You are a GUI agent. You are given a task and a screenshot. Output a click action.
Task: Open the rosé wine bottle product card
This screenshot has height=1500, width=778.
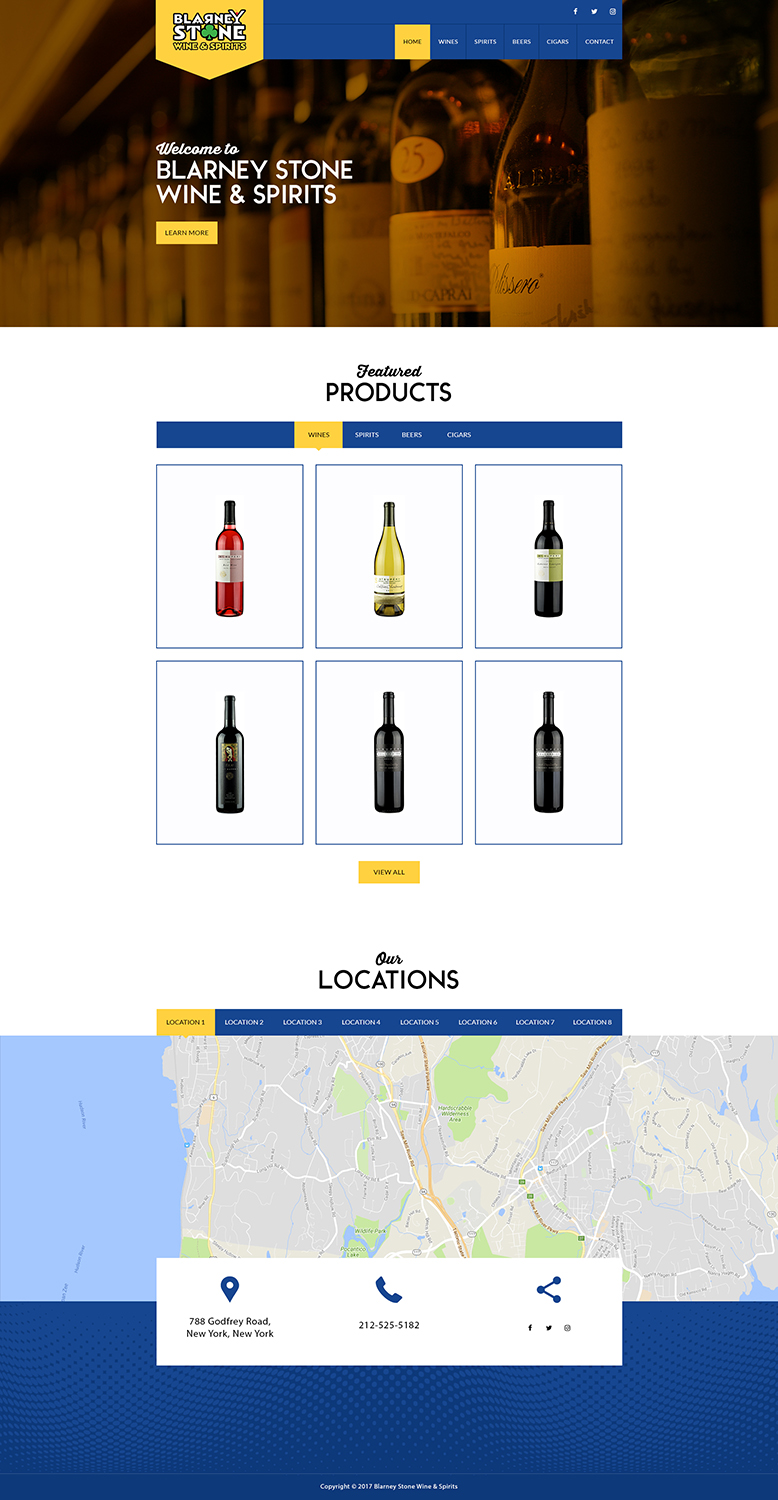point(230,556)
